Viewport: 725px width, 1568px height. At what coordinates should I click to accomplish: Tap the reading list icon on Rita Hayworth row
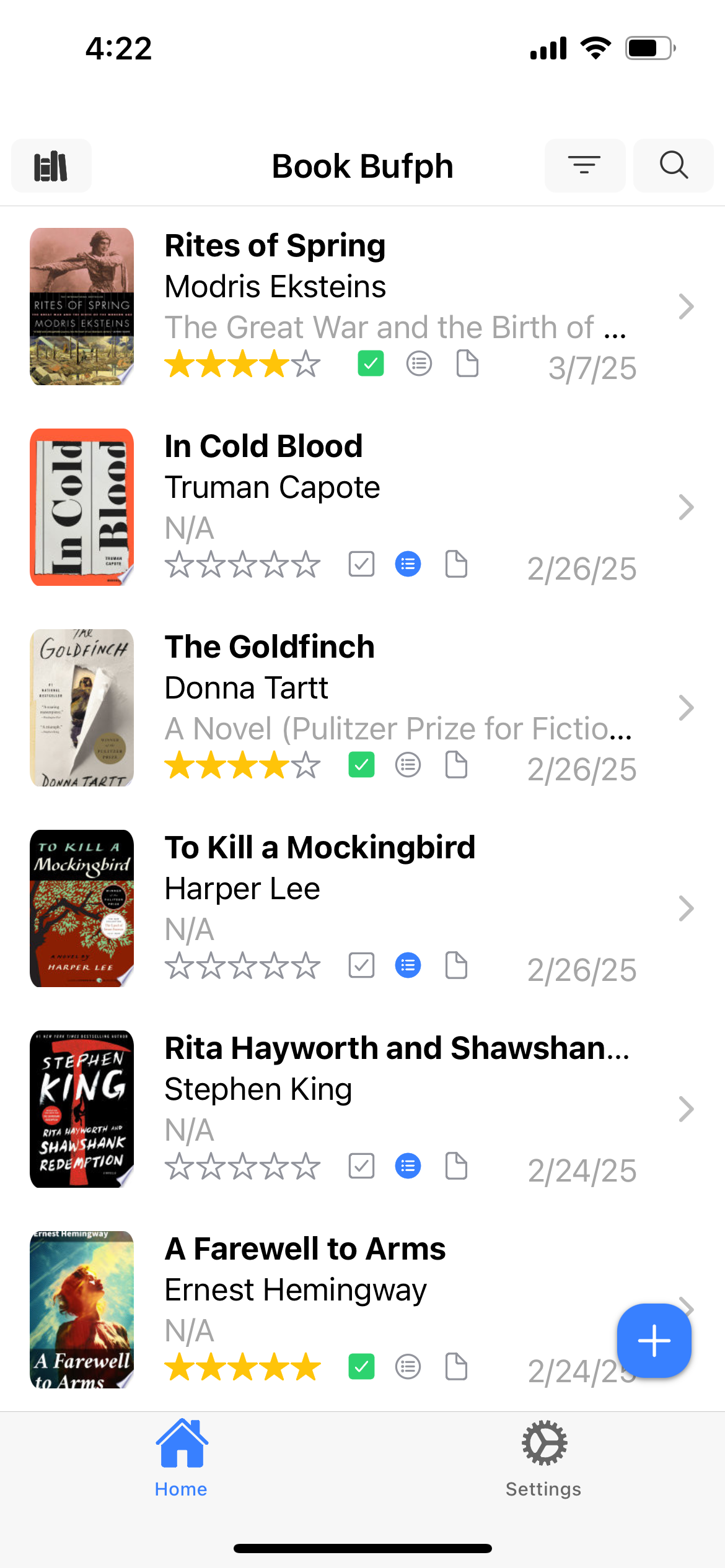408,1166
